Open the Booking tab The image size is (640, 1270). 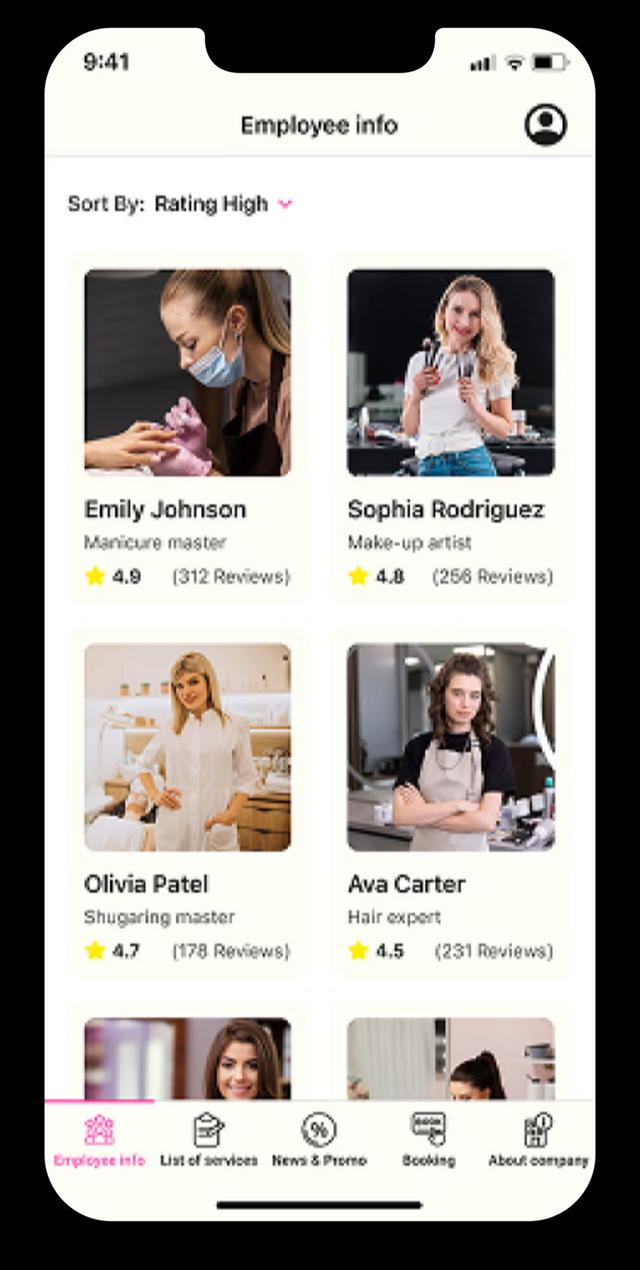tap(428, 1140)
